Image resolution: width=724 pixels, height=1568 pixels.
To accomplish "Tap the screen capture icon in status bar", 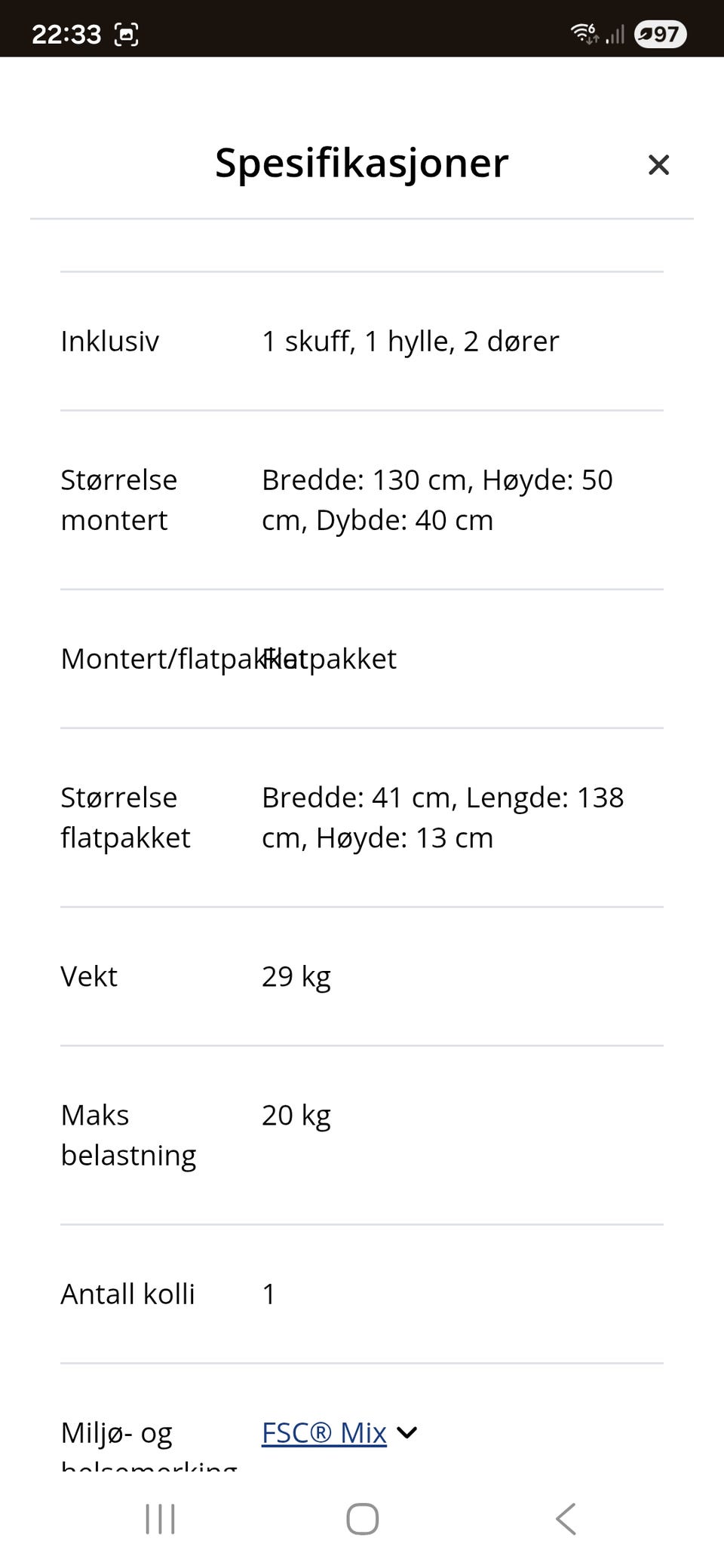I will coord(128,33).
